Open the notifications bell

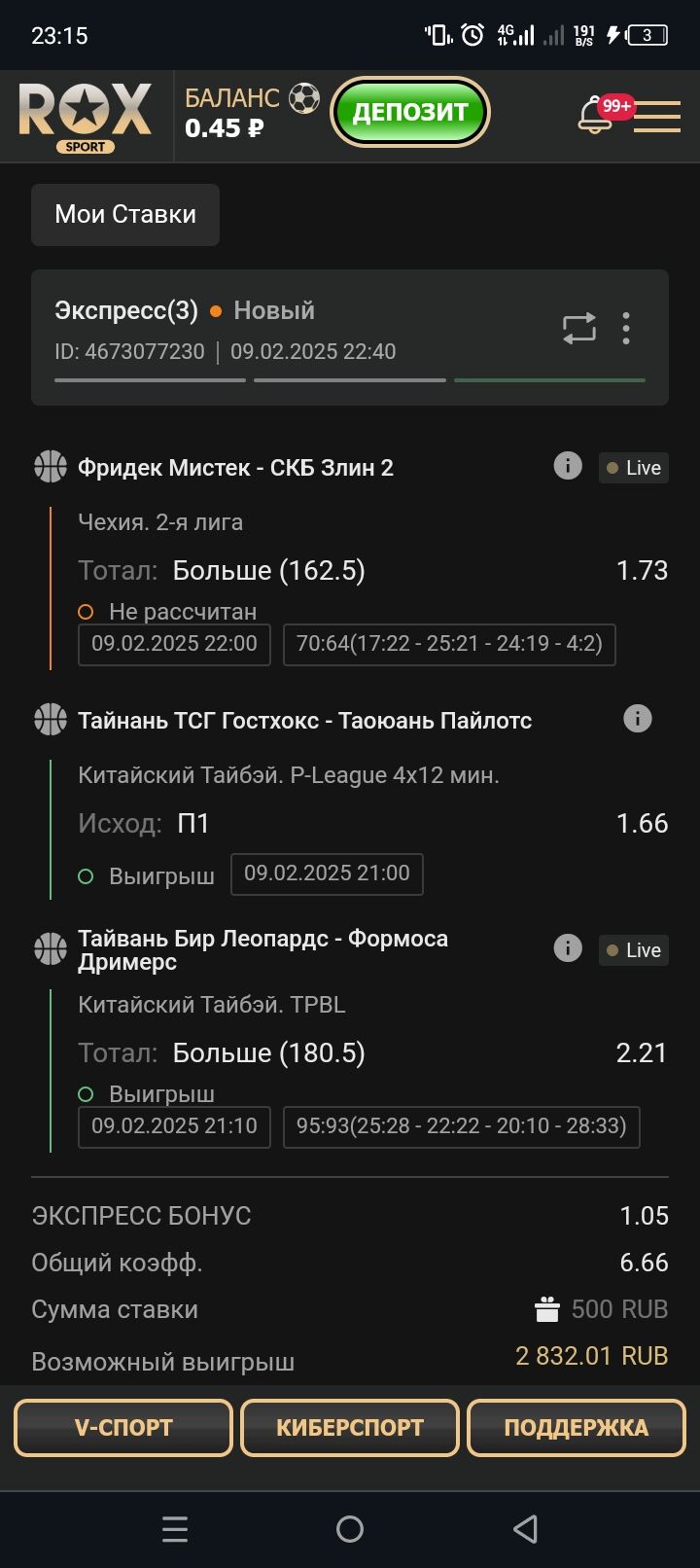pos(595,116)
